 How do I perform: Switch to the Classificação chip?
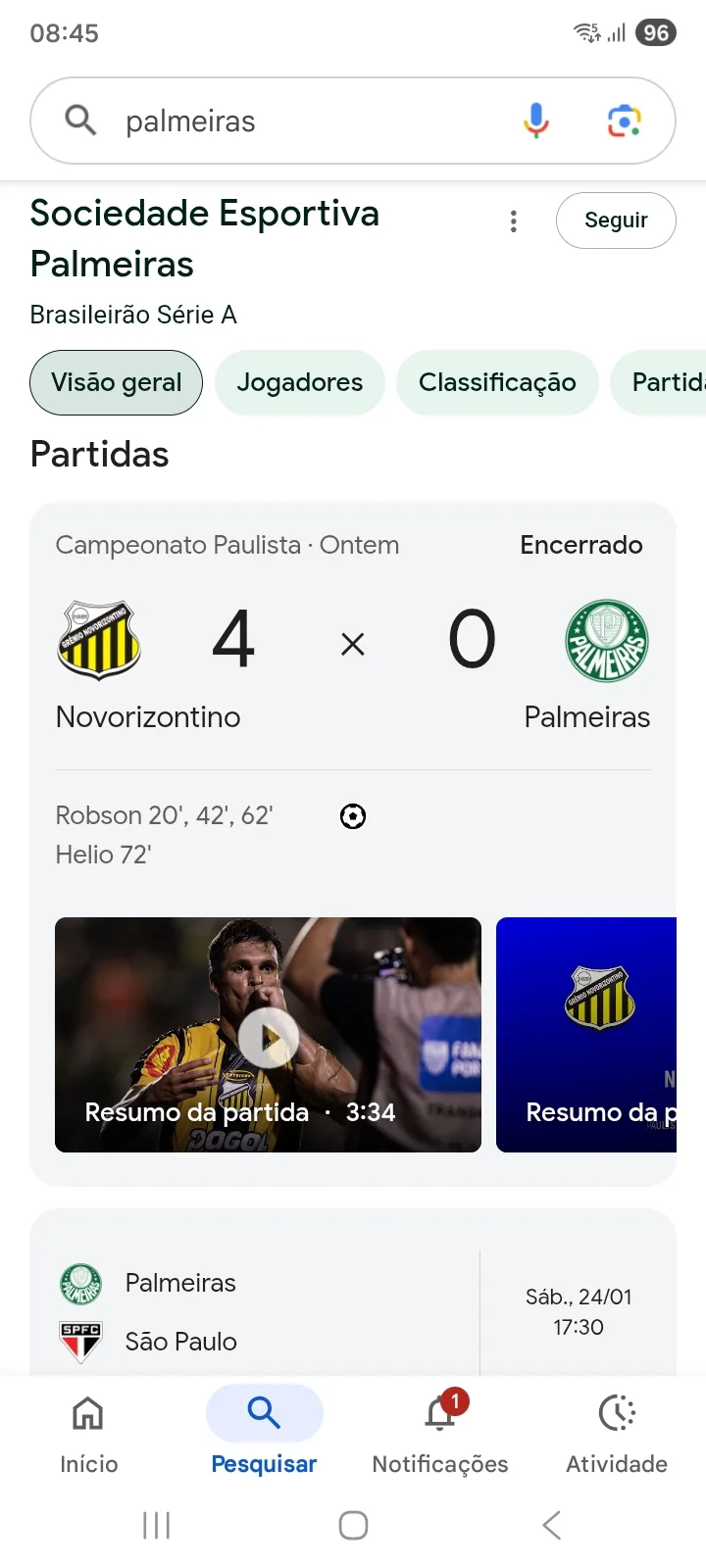pyautogui.click(x=497, y=383)
